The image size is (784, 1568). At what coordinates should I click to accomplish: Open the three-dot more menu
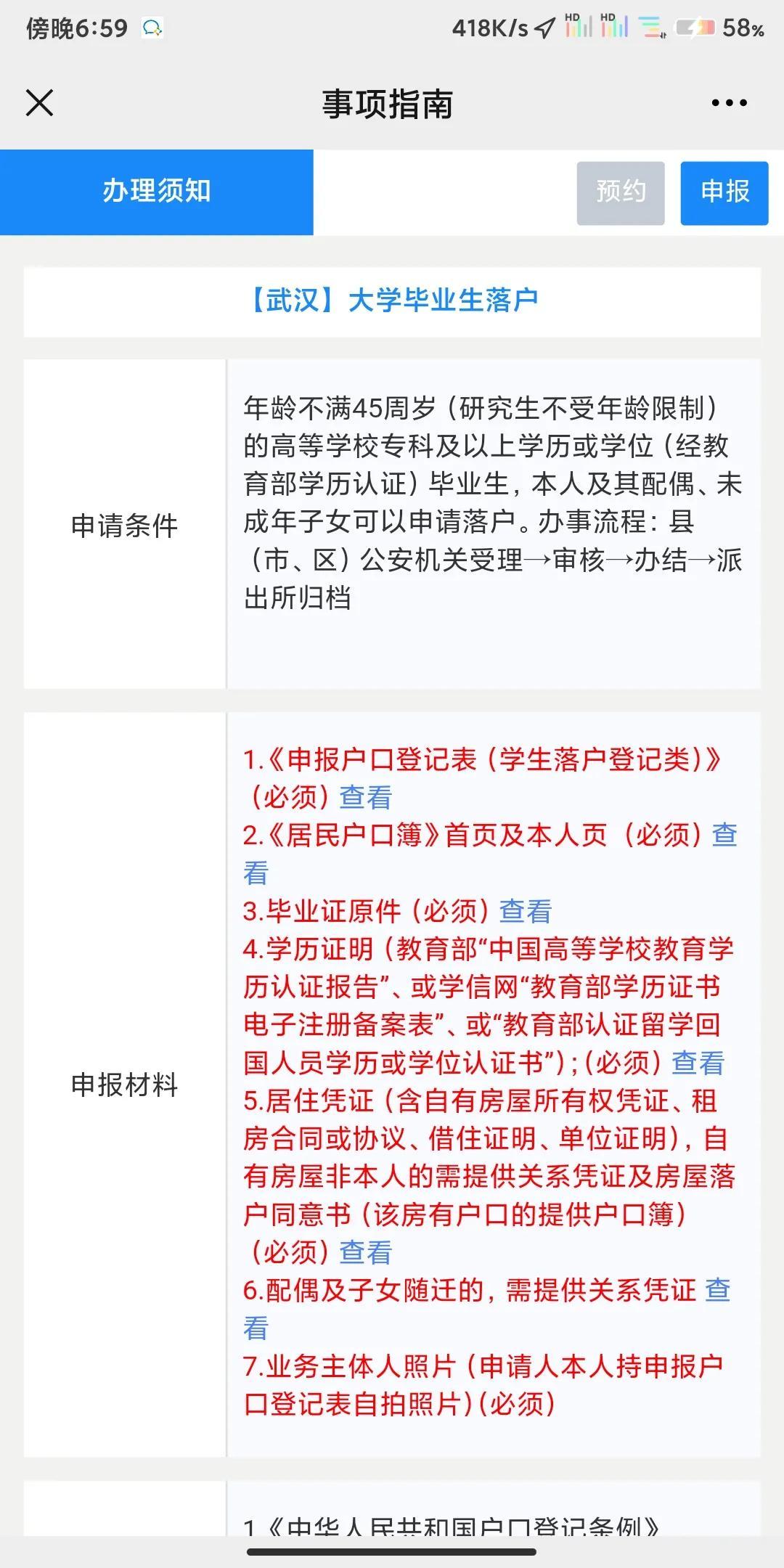coord(729,103)
